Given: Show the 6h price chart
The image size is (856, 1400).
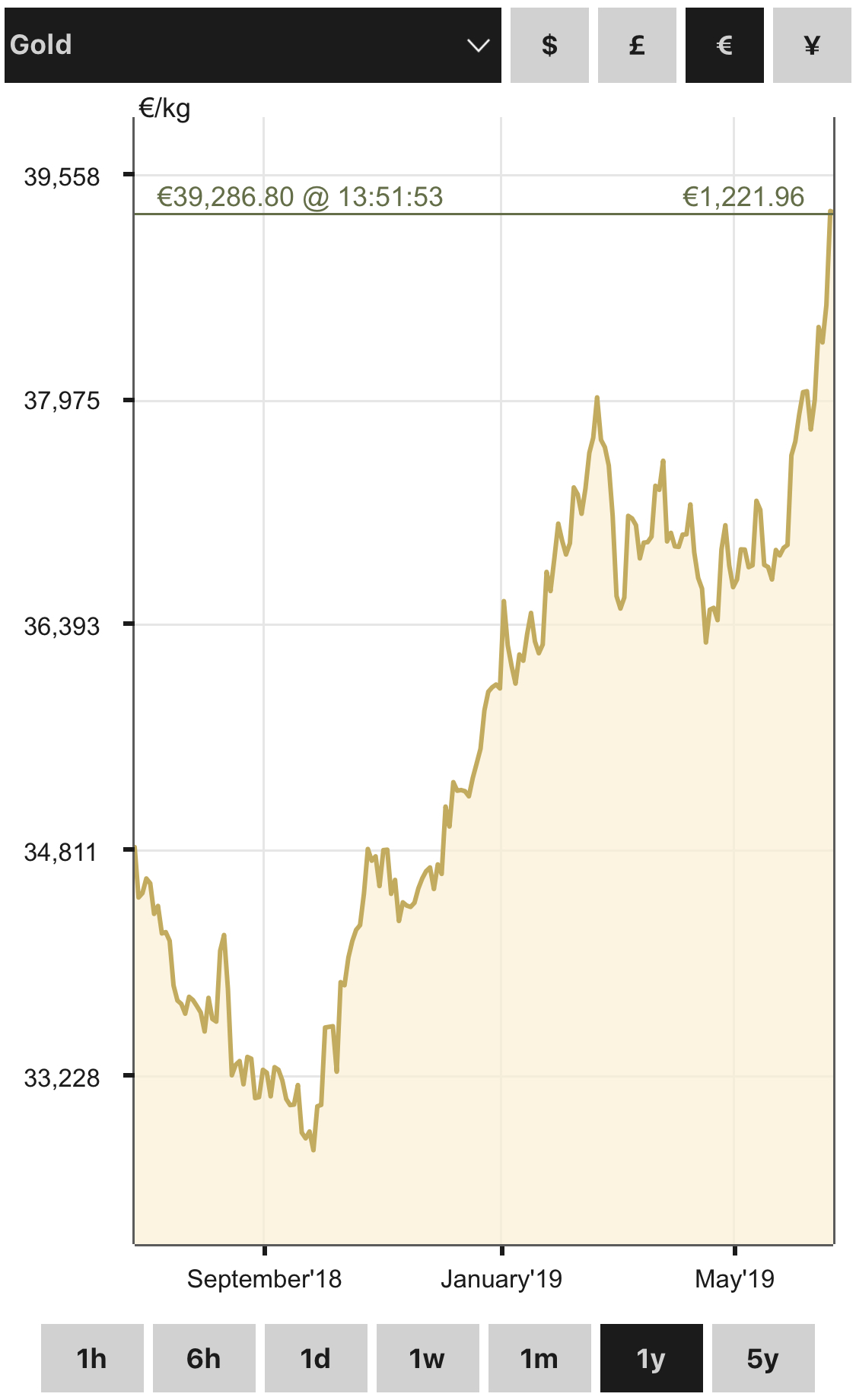Looking at the screenshot, I should click(204, 1358).
